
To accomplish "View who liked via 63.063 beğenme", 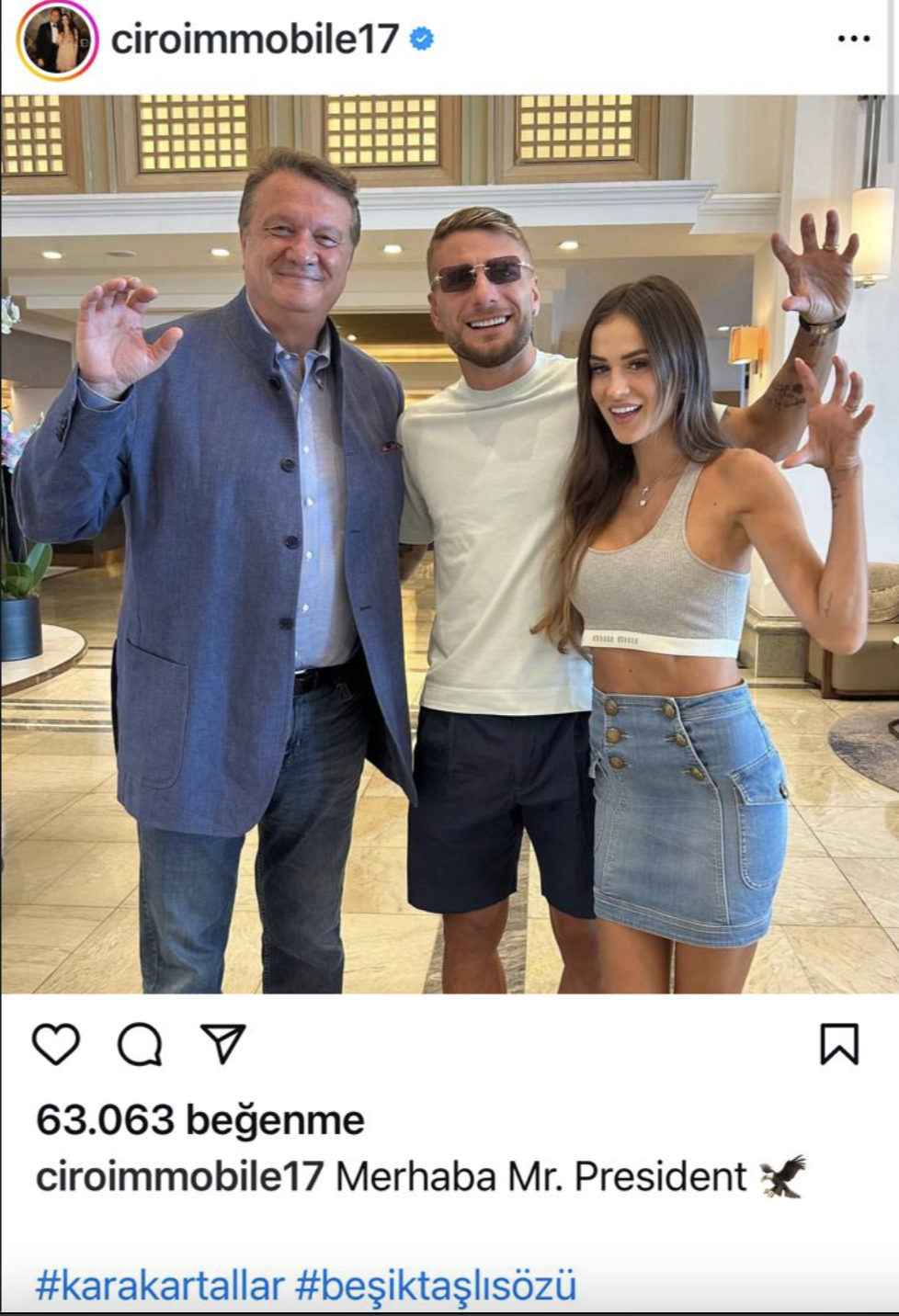I will pyautogui.click(x=200, y=1120).
